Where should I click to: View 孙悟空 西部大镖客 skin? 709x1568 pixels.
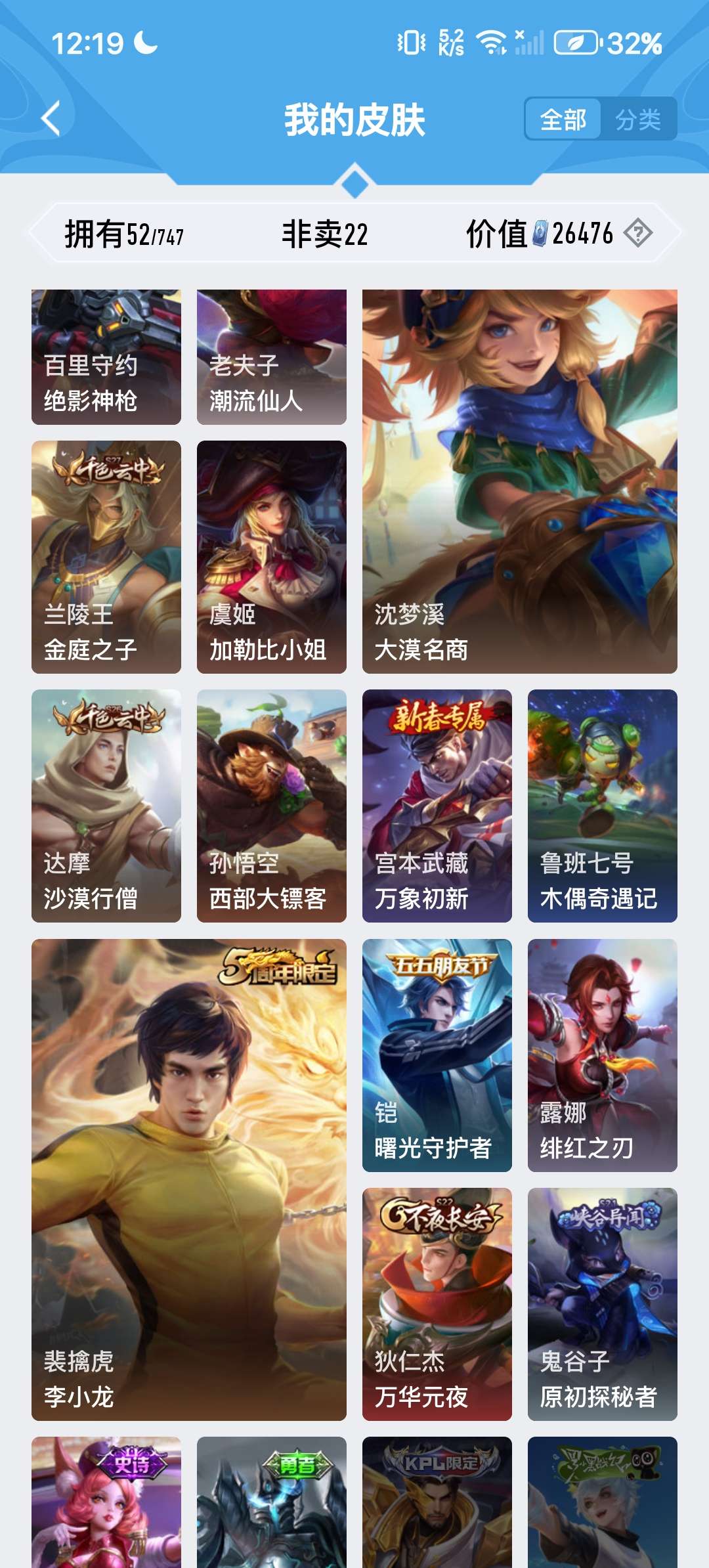272,805
